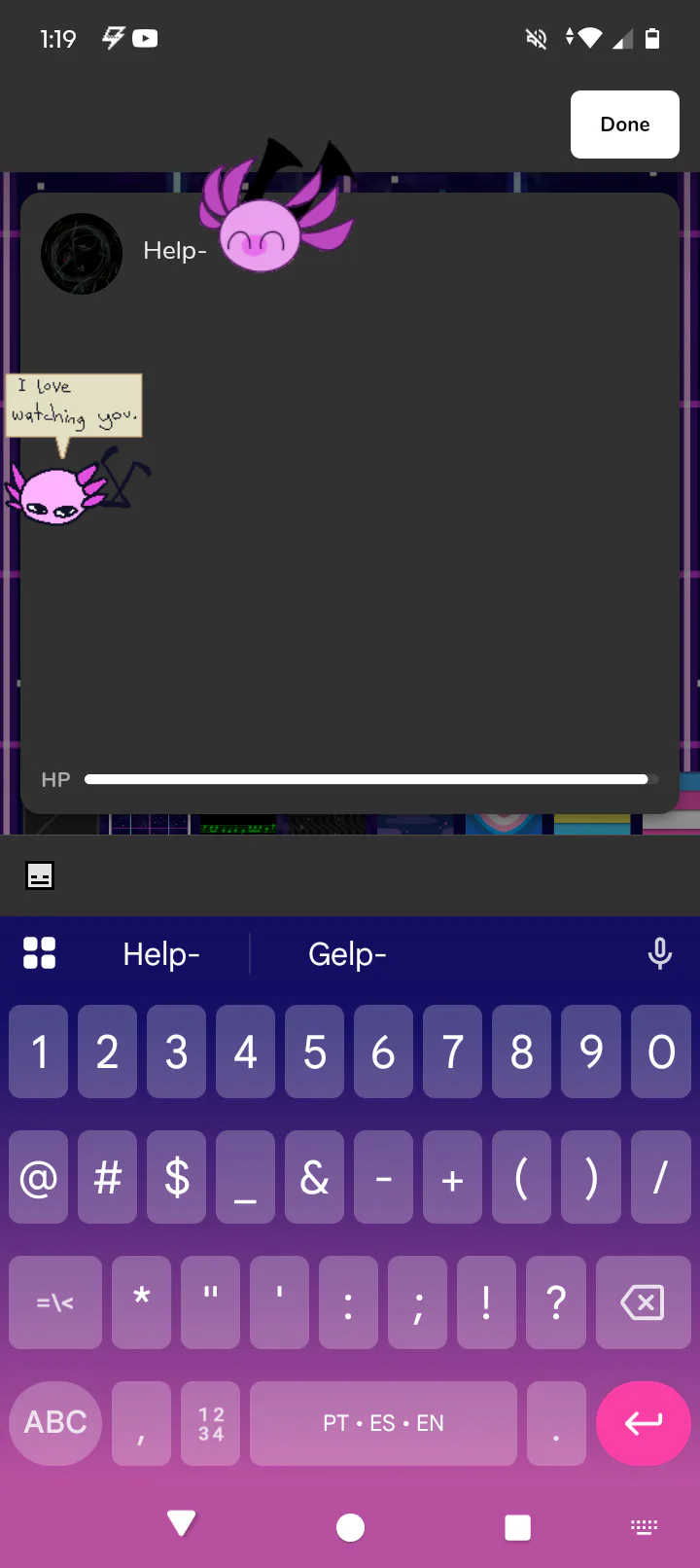Go to the home screen
Screen dimensions: 700x1568
pyautogui.click(x=350, y=1527)
